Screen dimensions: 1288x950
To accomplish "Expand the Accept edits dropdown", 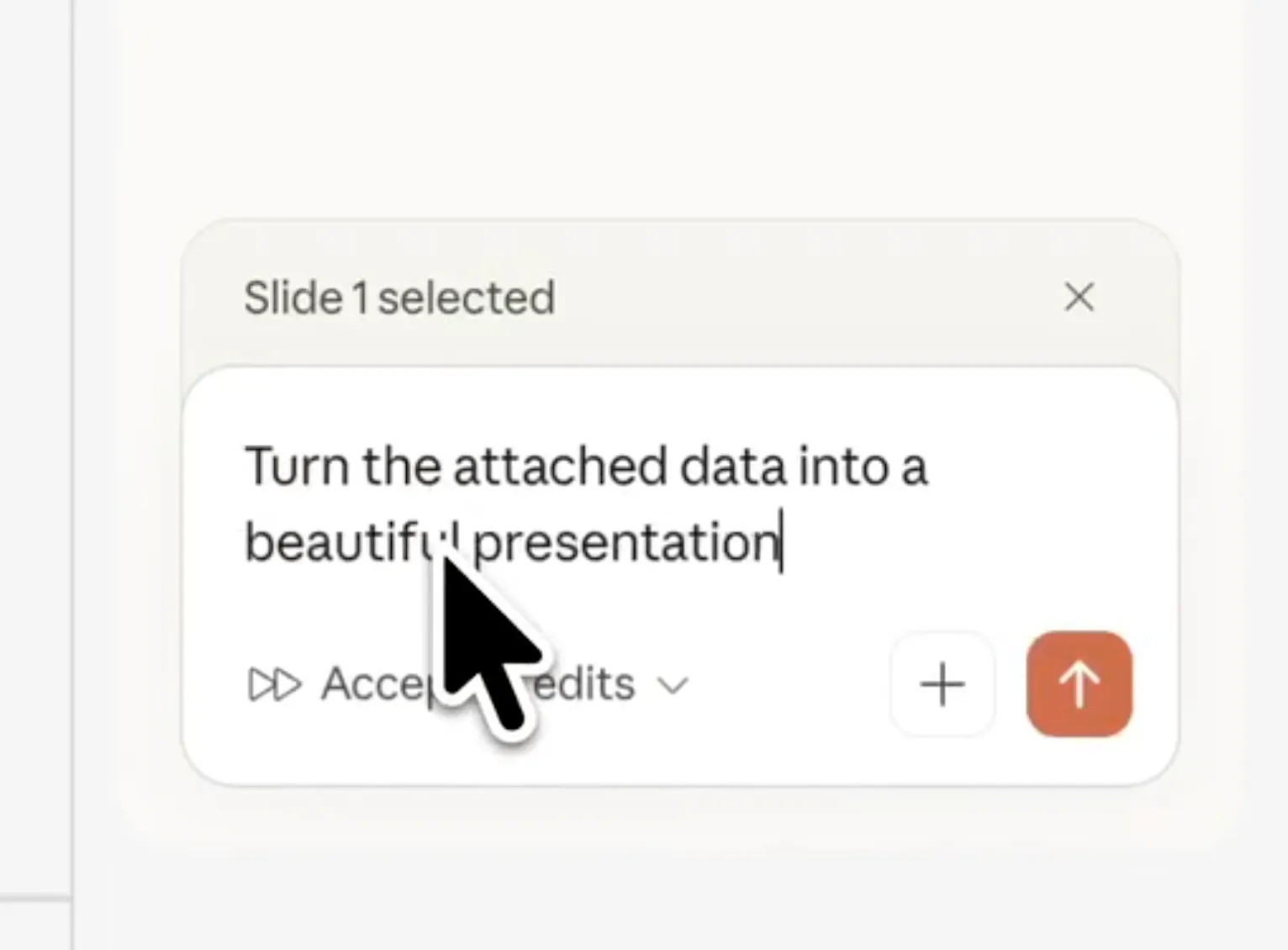I will [x=673, y=685].
